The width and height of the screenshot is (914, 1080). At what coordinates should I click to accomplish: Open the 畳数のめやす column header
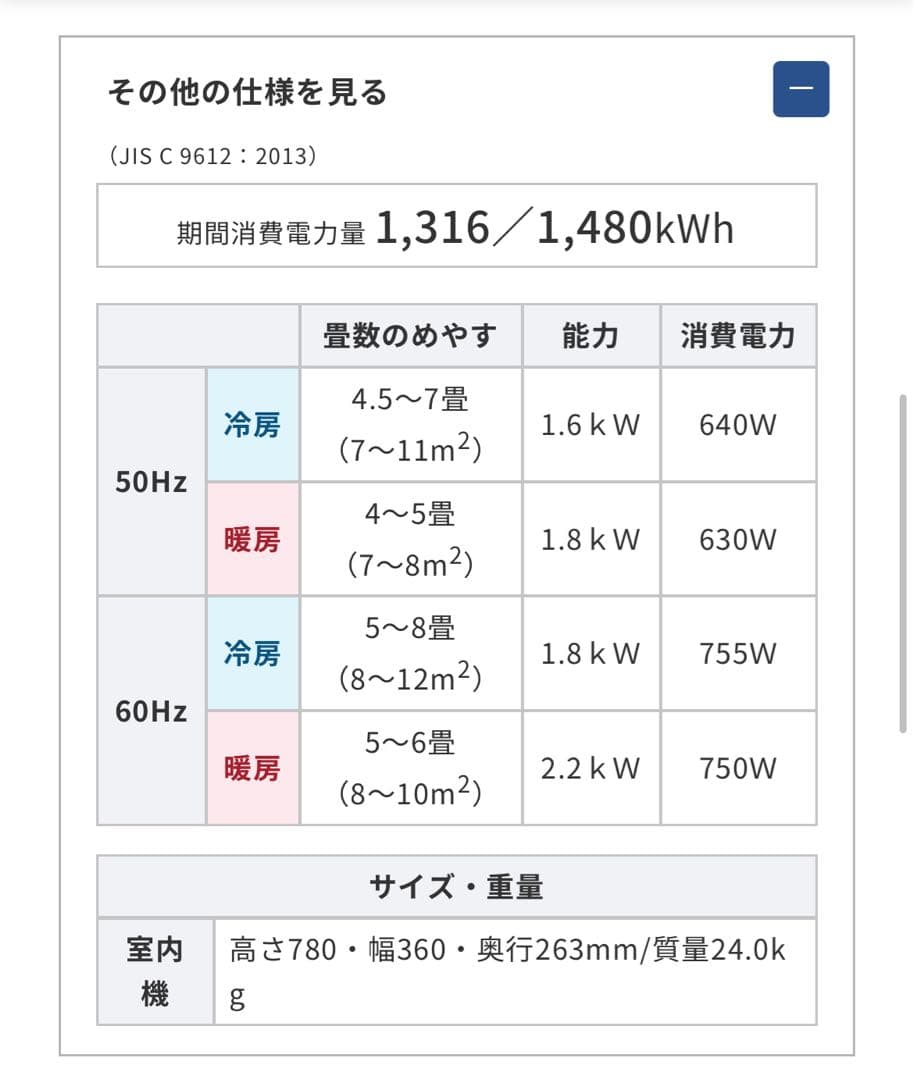click(410, 336)
